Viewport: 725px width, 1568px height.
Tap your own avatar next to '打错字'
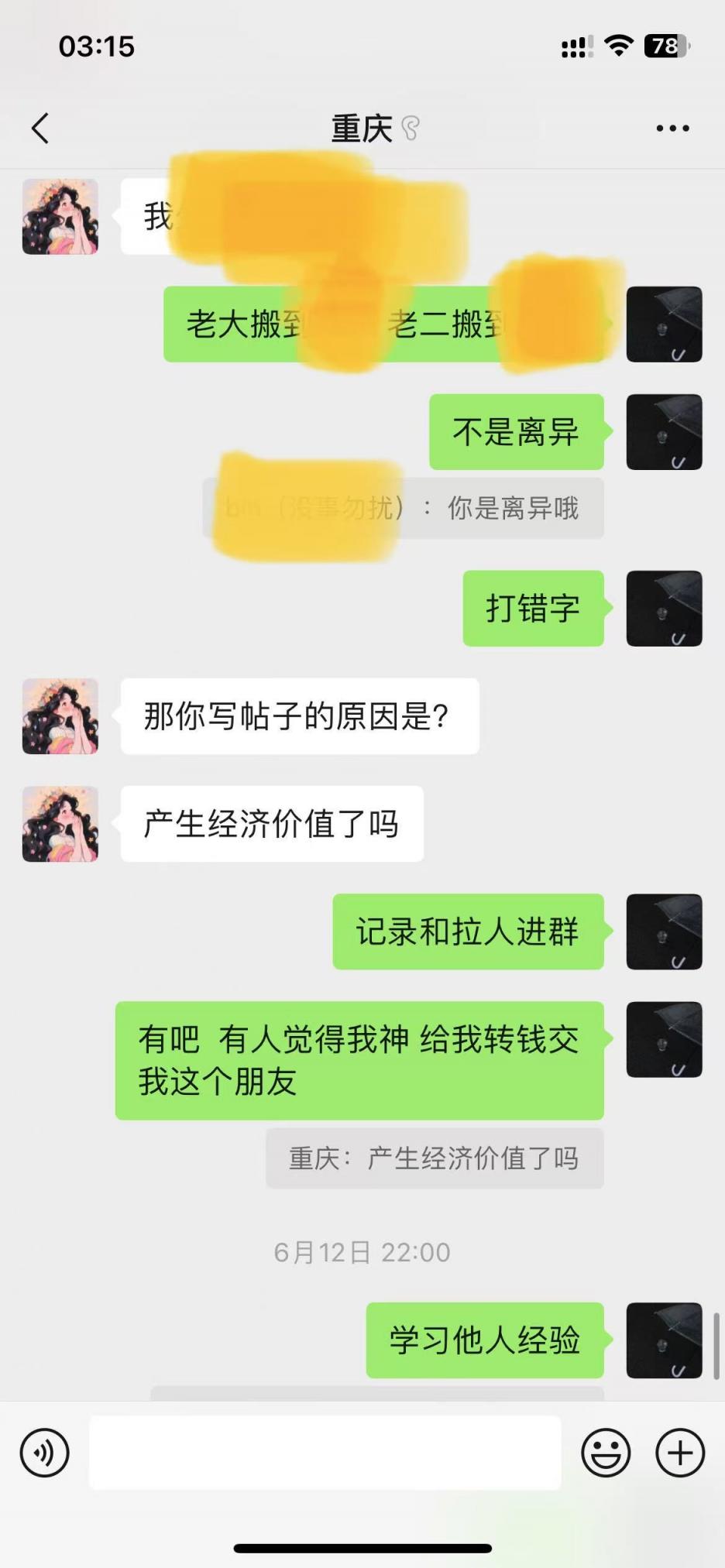pyautogui.click(x=664, y=609)
